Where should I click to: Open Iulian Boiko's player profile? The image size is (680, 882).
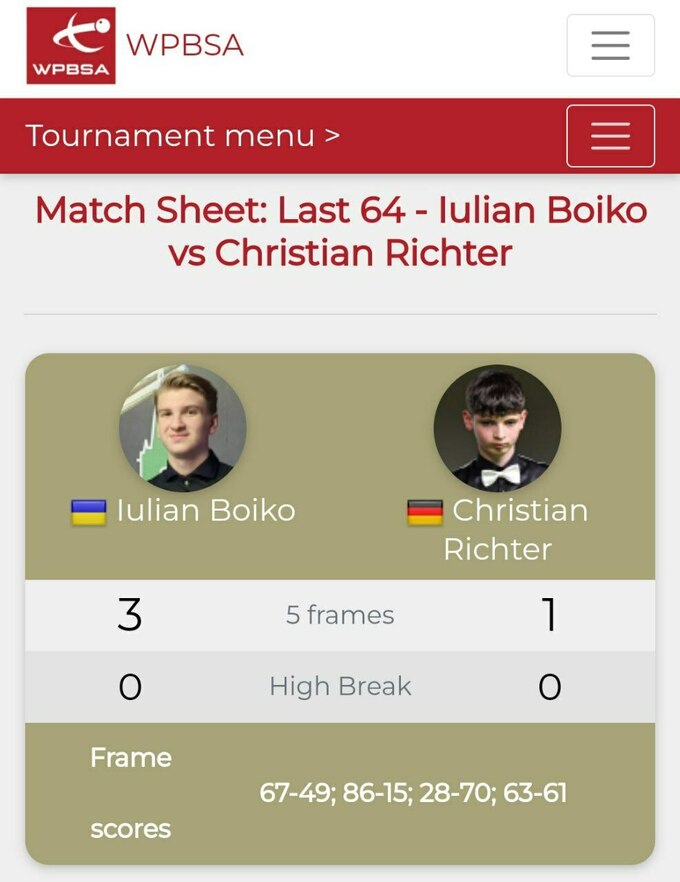205,510
